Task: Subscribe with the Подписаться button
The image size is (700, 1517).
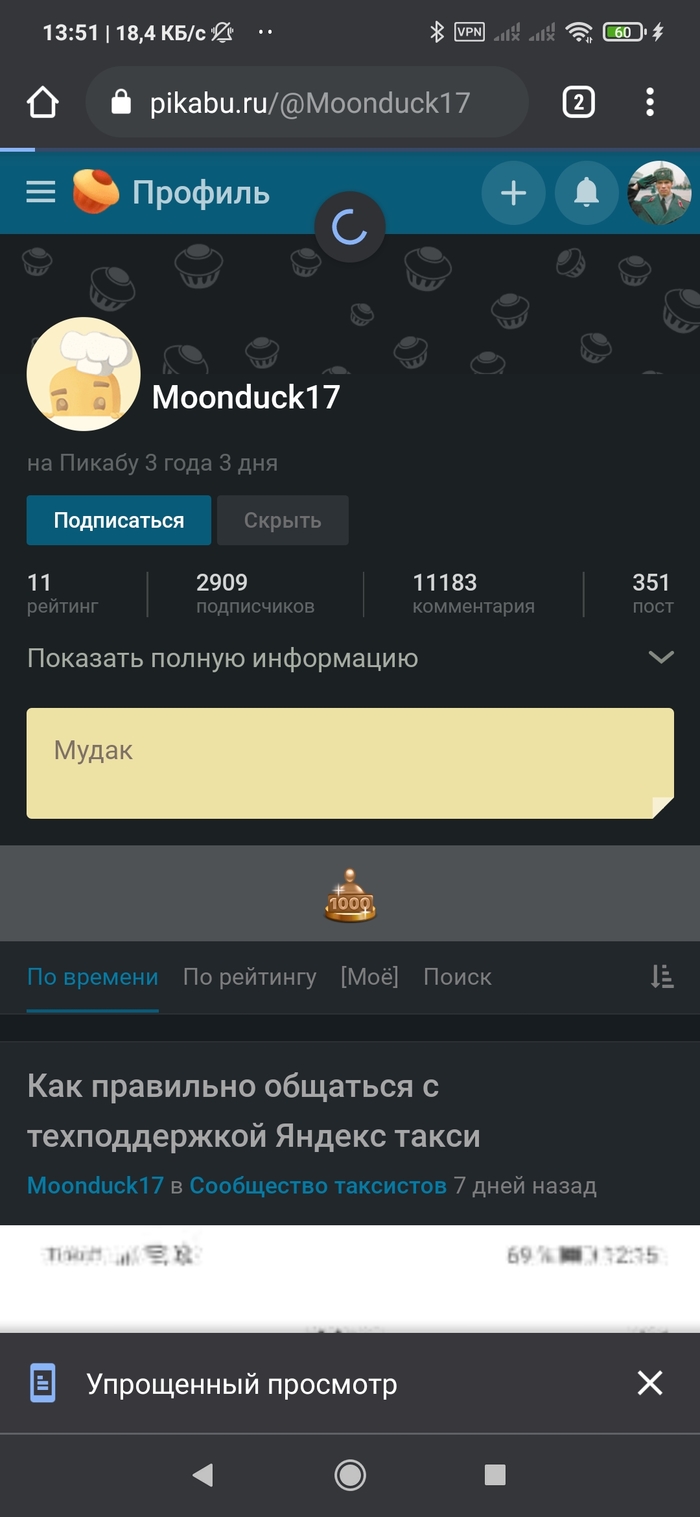Action: coord(119,520)
